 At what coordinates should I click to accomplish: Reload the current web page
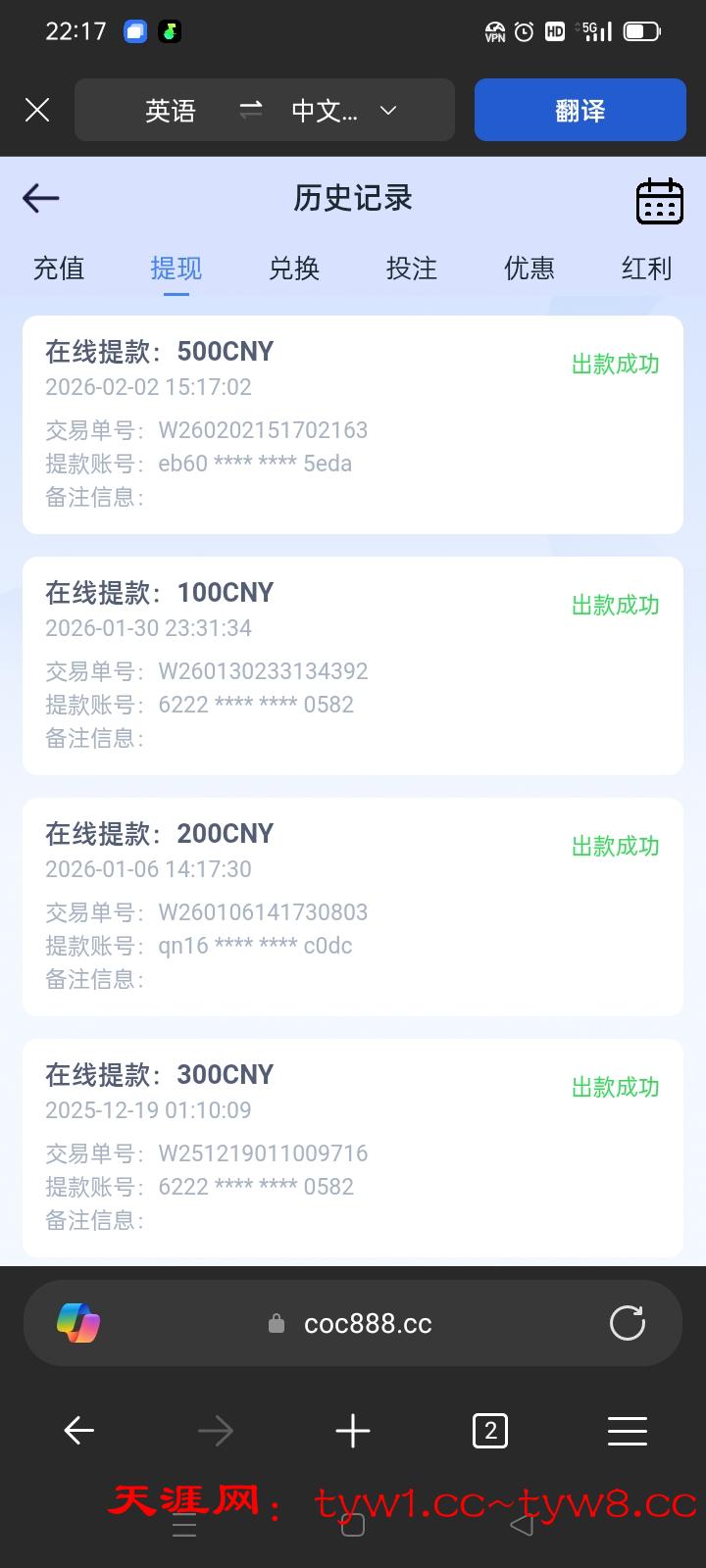(x=628, y=1323)
